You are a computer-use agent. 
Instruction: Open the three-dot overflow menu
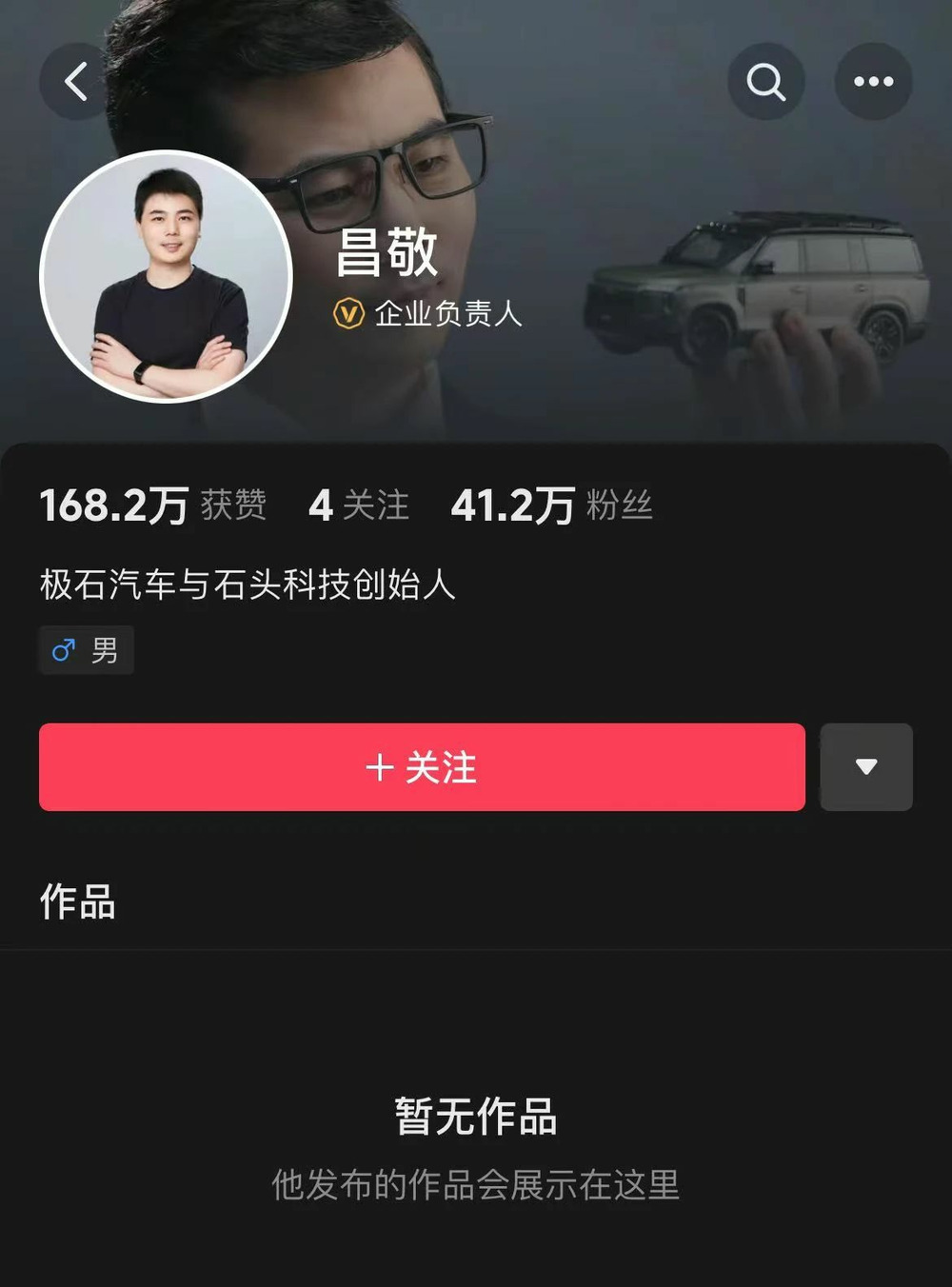873,82
